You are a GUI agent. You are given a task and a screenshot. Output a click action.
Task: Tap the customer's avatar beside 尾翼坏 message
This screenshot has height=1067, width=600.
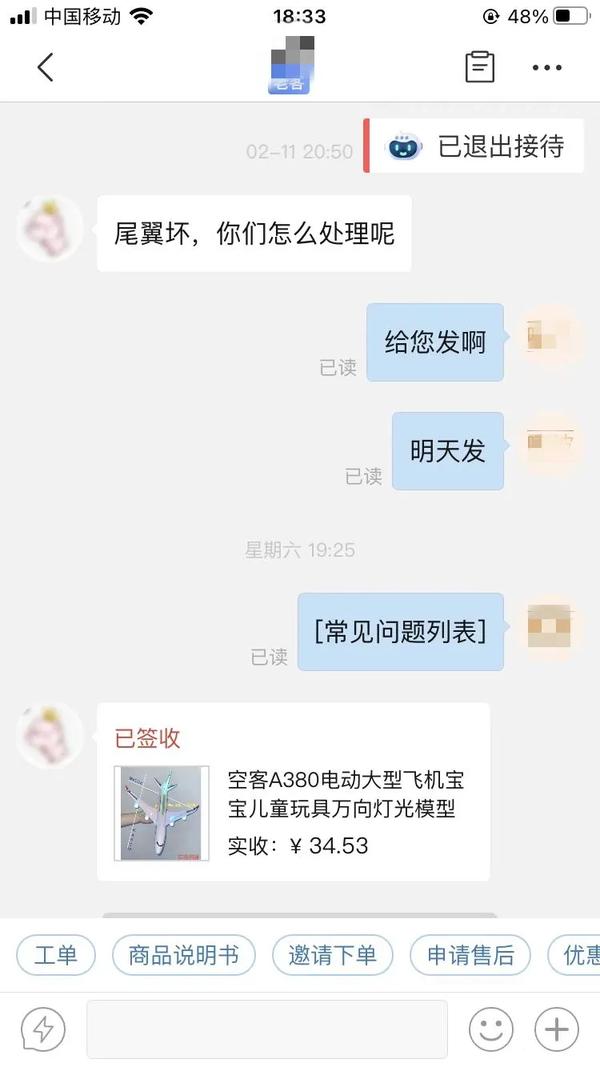point(49,229)
